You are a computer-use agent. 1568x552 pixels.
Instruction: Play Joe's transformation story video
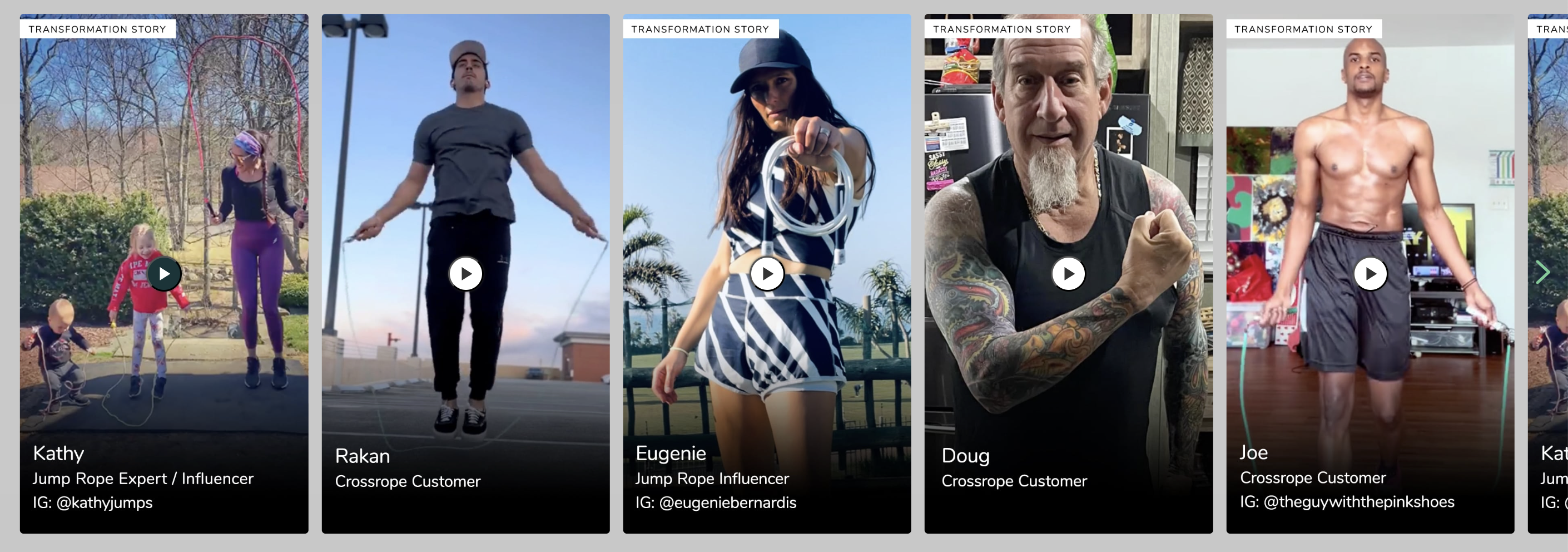pyautogui.click(x=1370, y=274)
